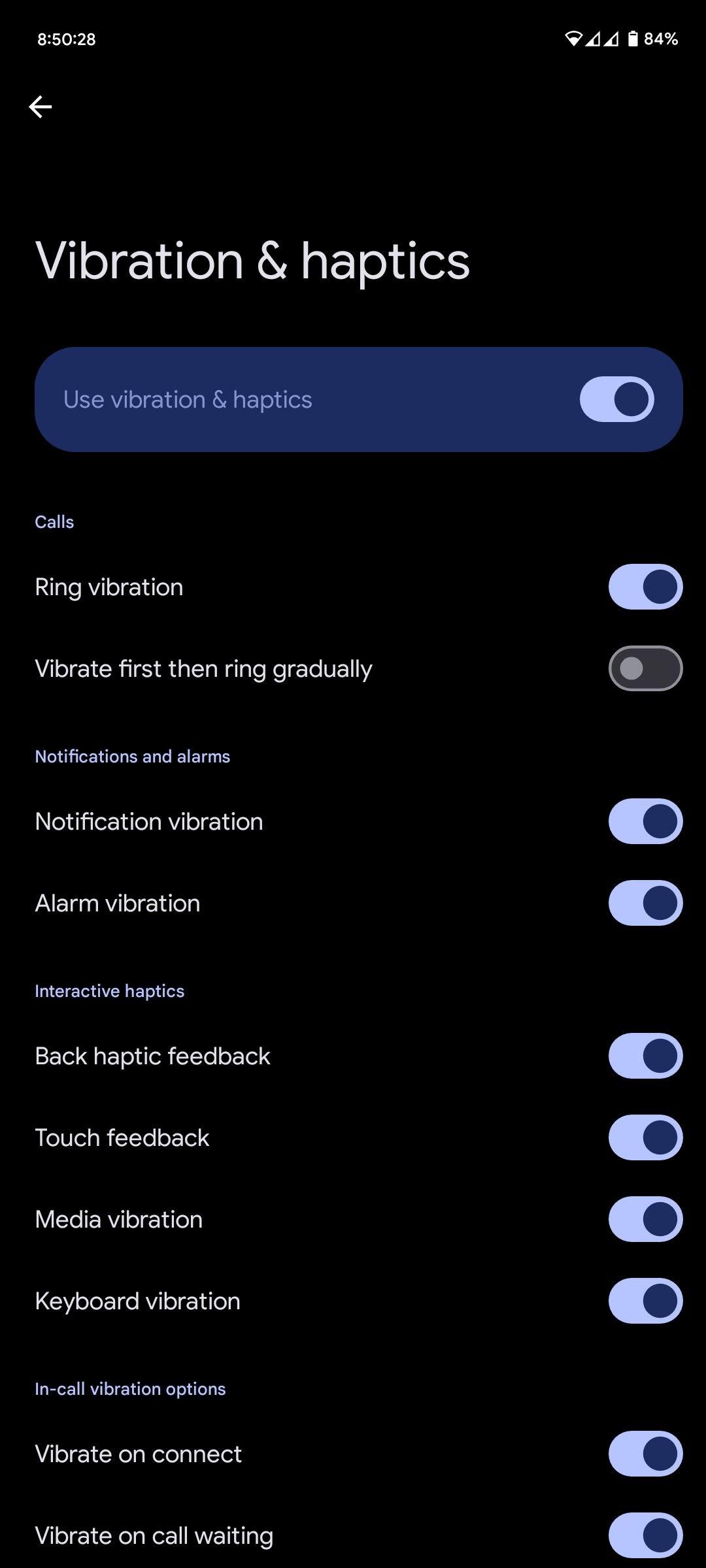Disable Keyboard vibration
The image size is (706, 1568).
645,1301
